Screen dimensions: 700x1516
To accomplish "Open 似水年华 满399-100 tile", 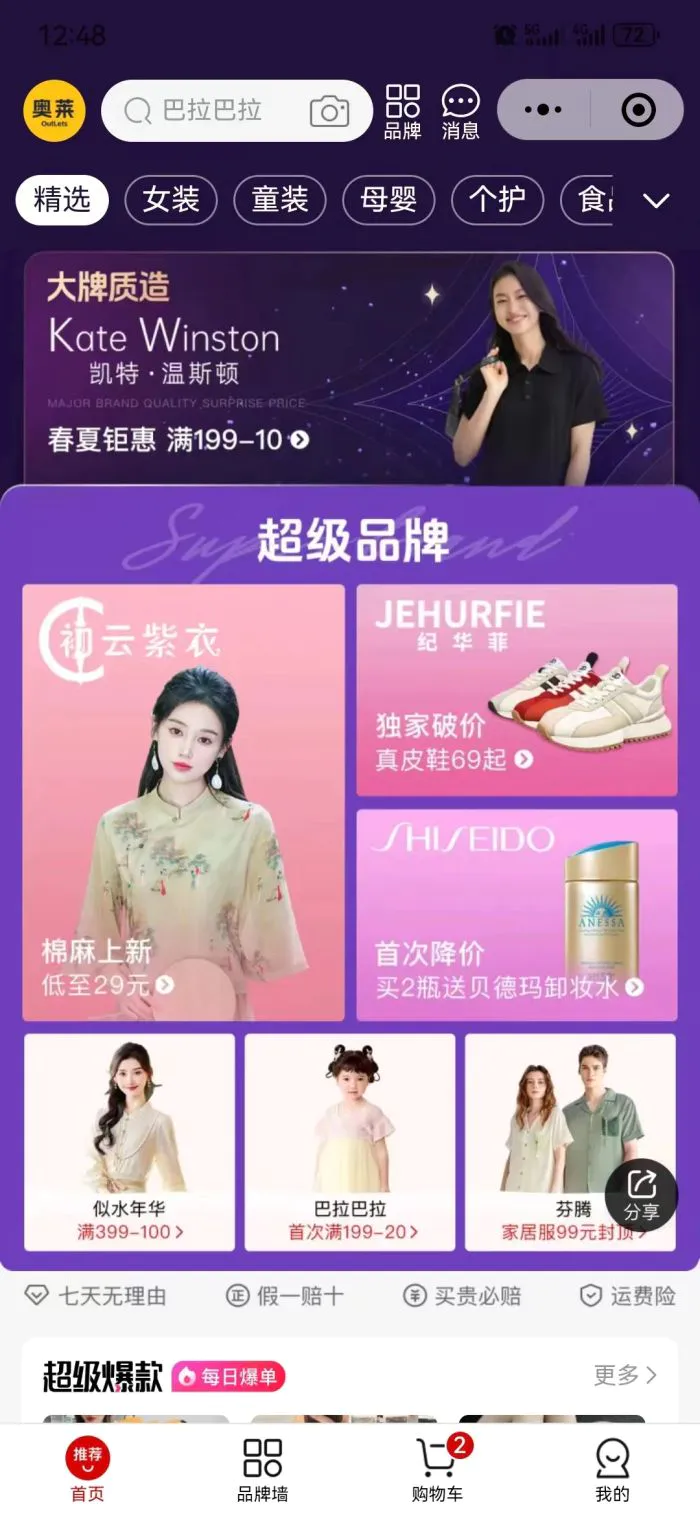I will [x=130, y=1141].
